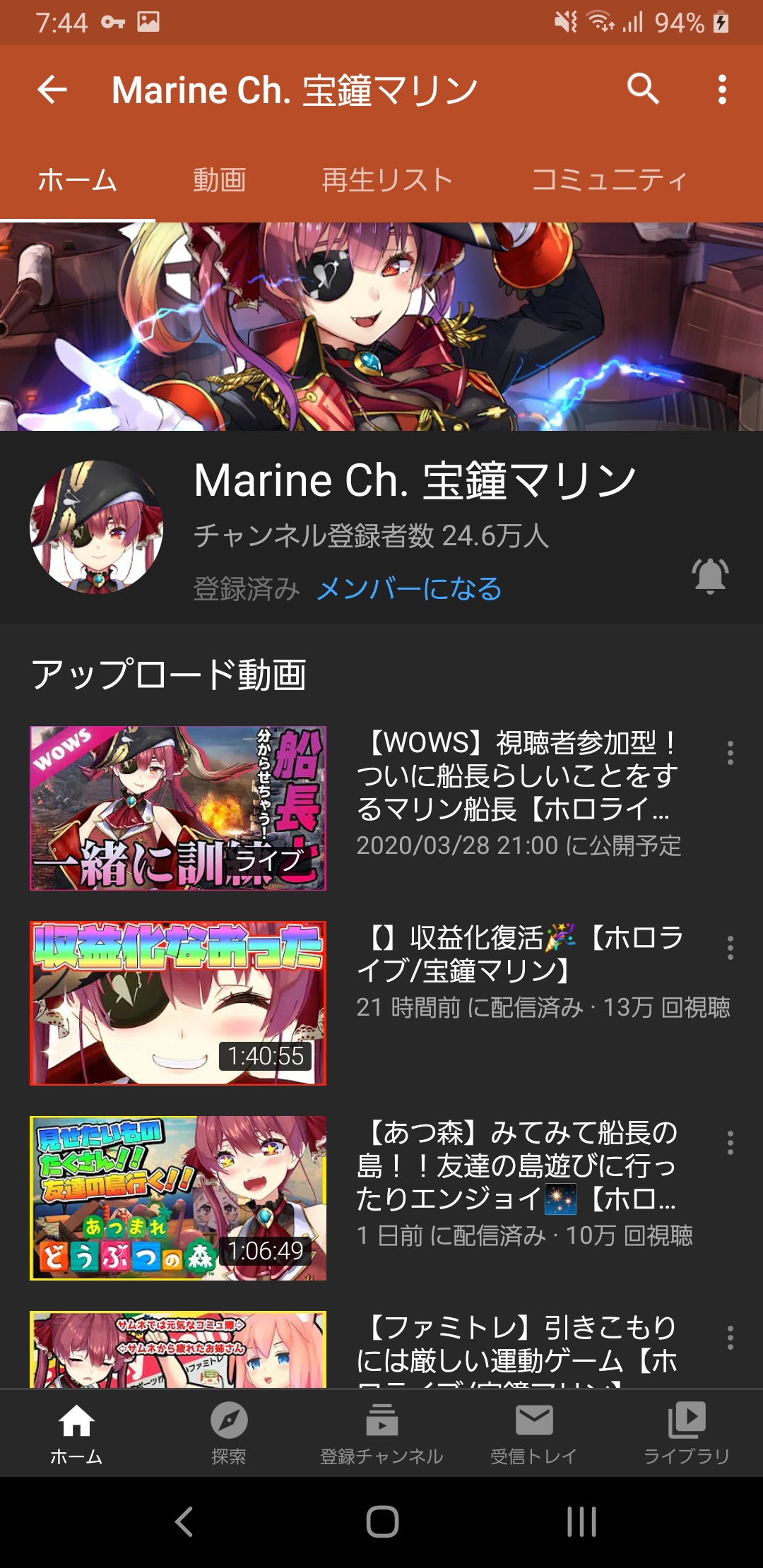The image size is (763, 1568).
Task: Switch to the コミュニティ tab
Action: click(609, 180)
